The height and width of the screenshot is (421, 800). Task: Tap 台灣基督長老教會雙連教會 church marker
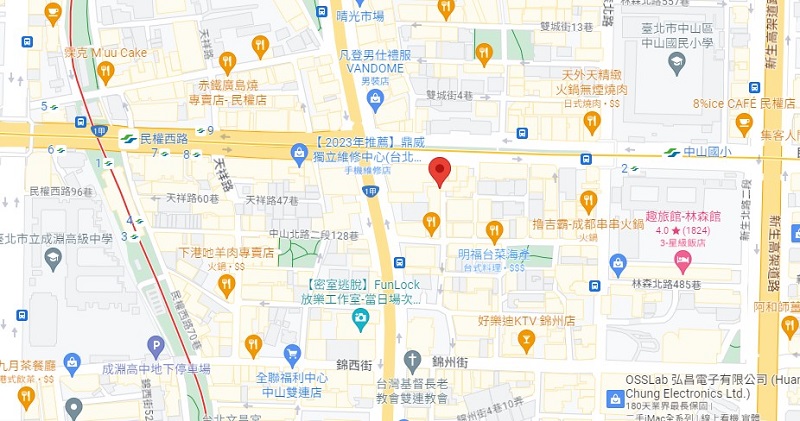click(x=412, y=358)
